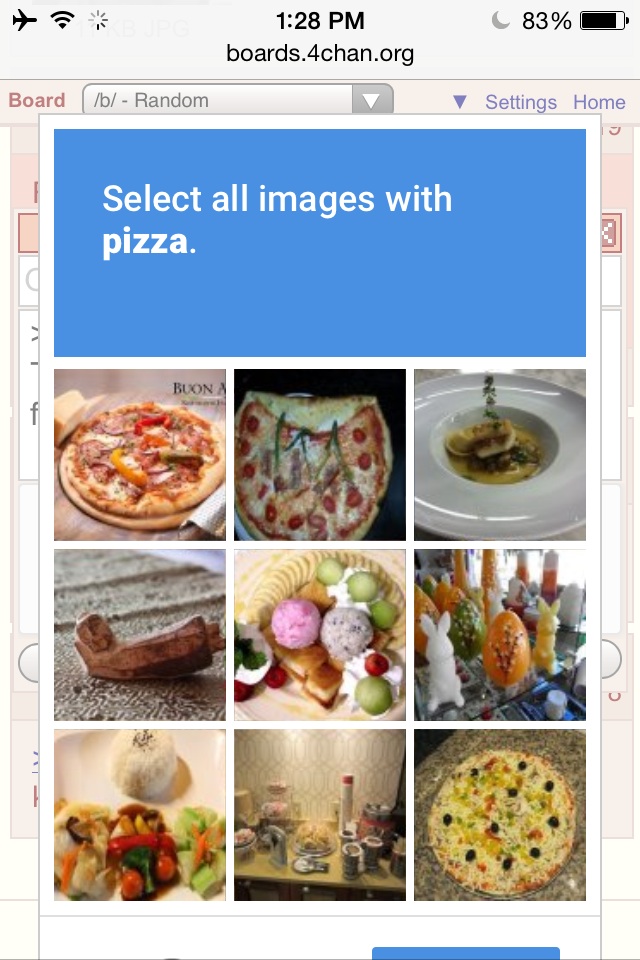Expand the triangle menu beside Settings
Image resolution: width=640 pixels, height=960 pixels.
(460, 102)
